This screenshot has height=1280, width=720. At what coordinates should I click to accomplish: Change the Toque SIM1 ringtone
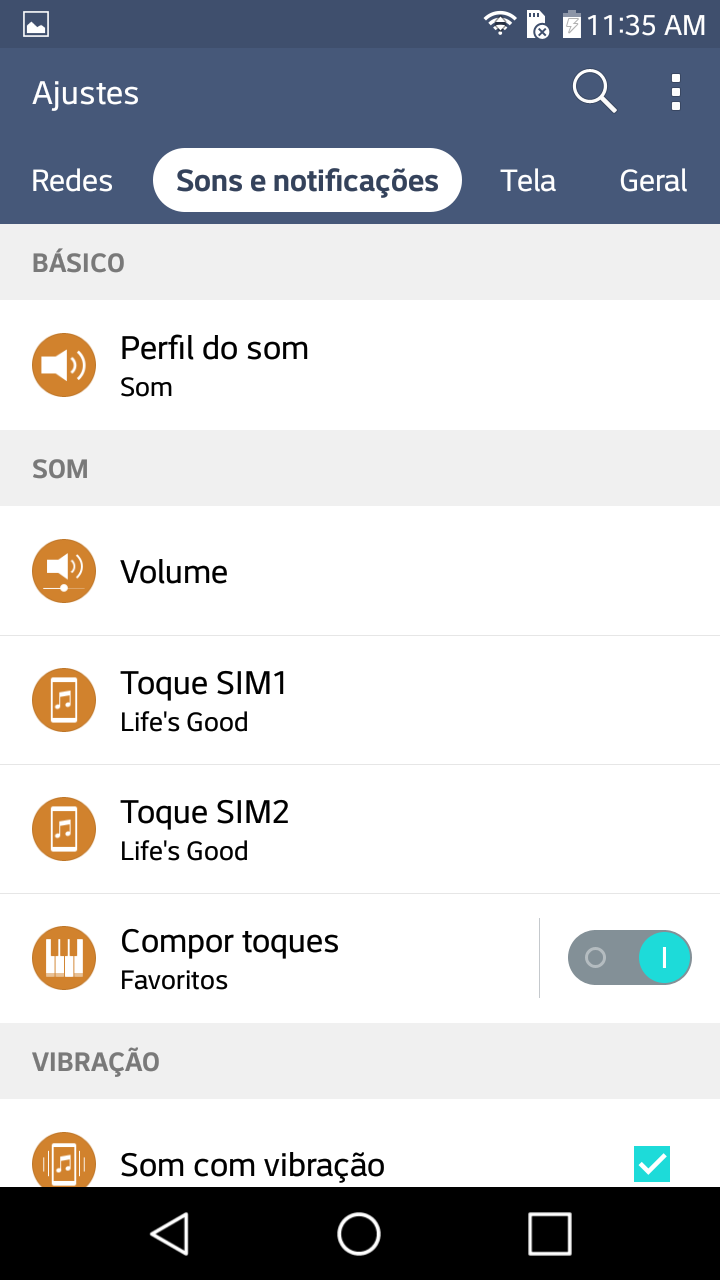pyautogui.click(x=360, y=700)
